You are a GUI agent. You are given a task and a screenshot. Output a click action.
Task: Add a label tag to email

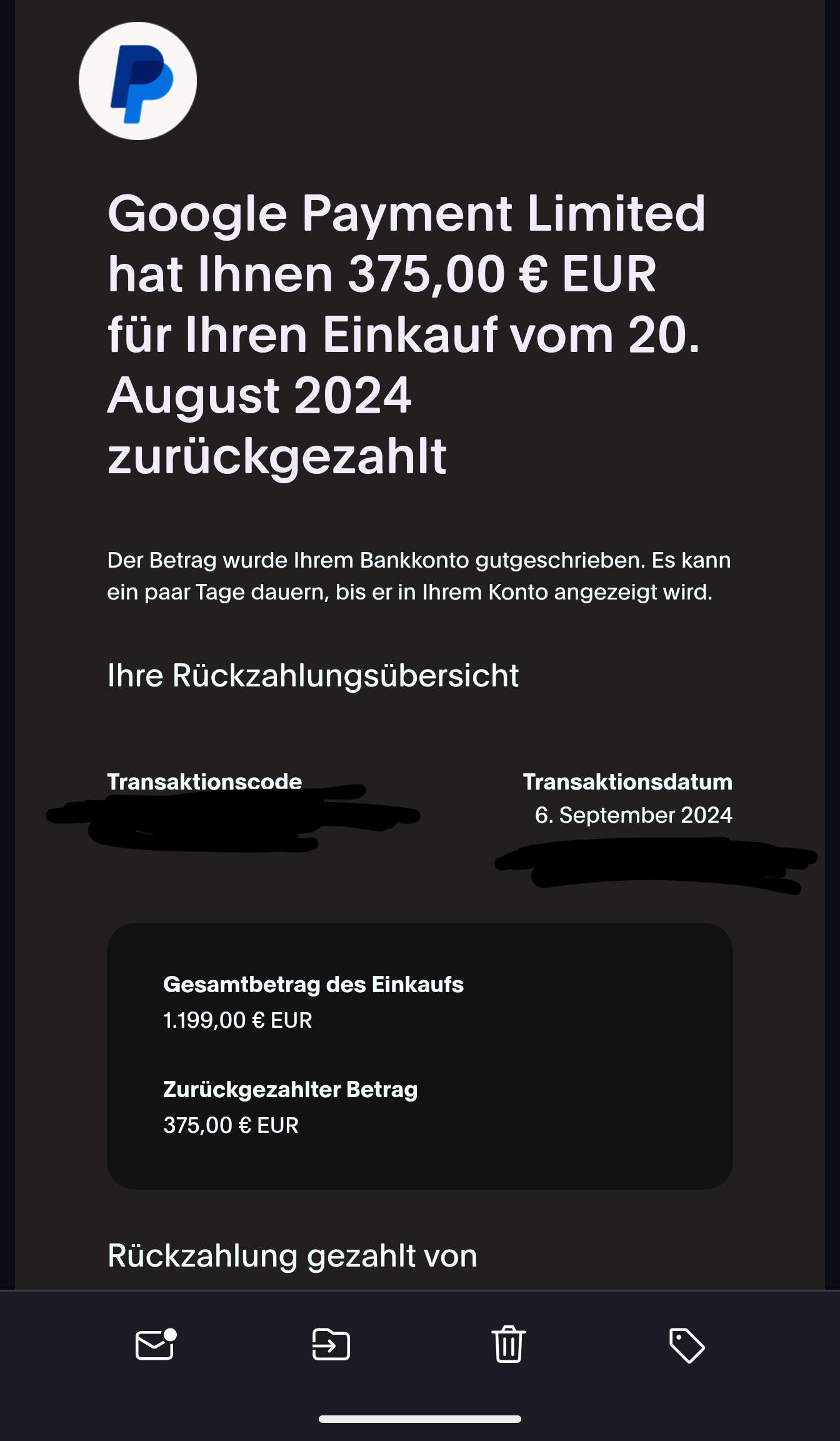[686, 1345]
